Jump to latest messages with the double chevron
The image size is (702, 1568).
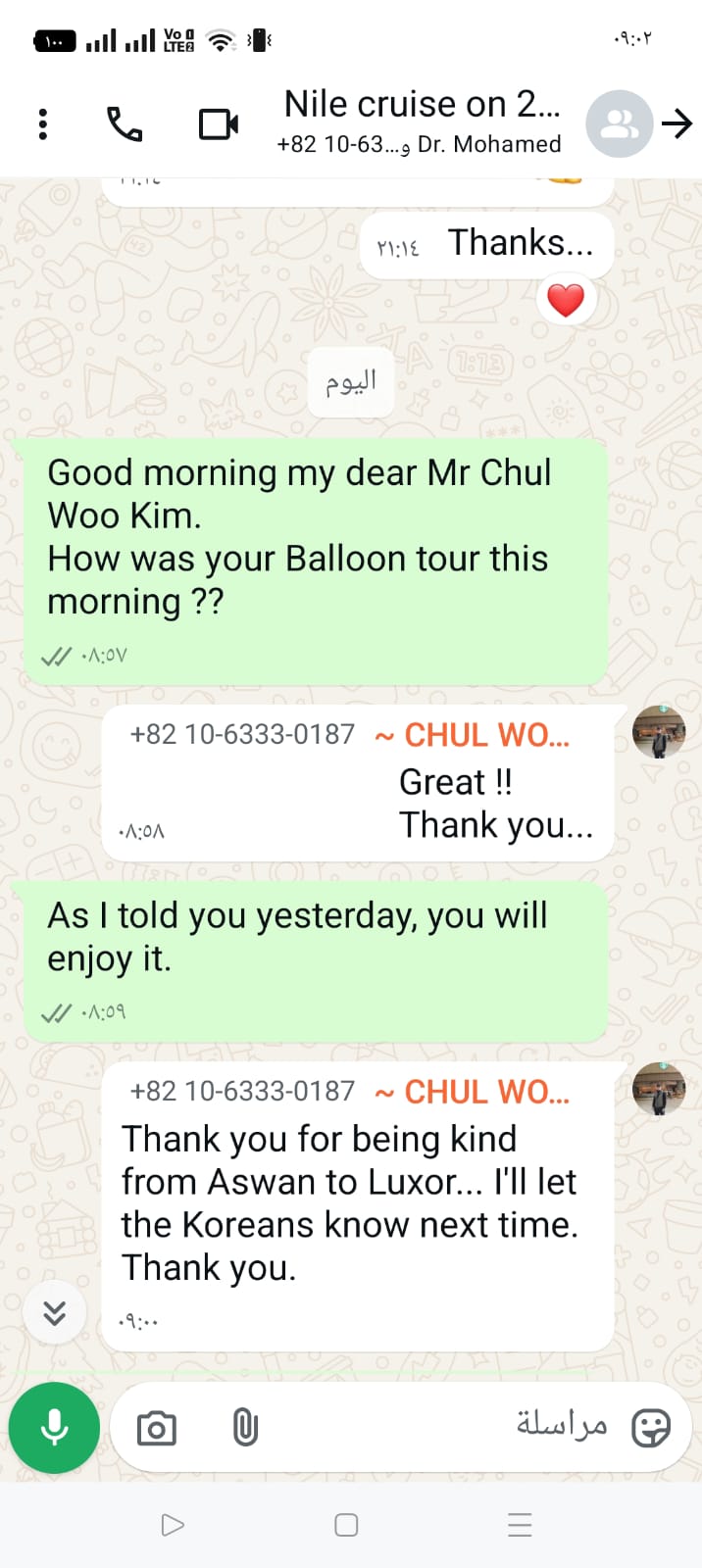(x=55, y=1313)
